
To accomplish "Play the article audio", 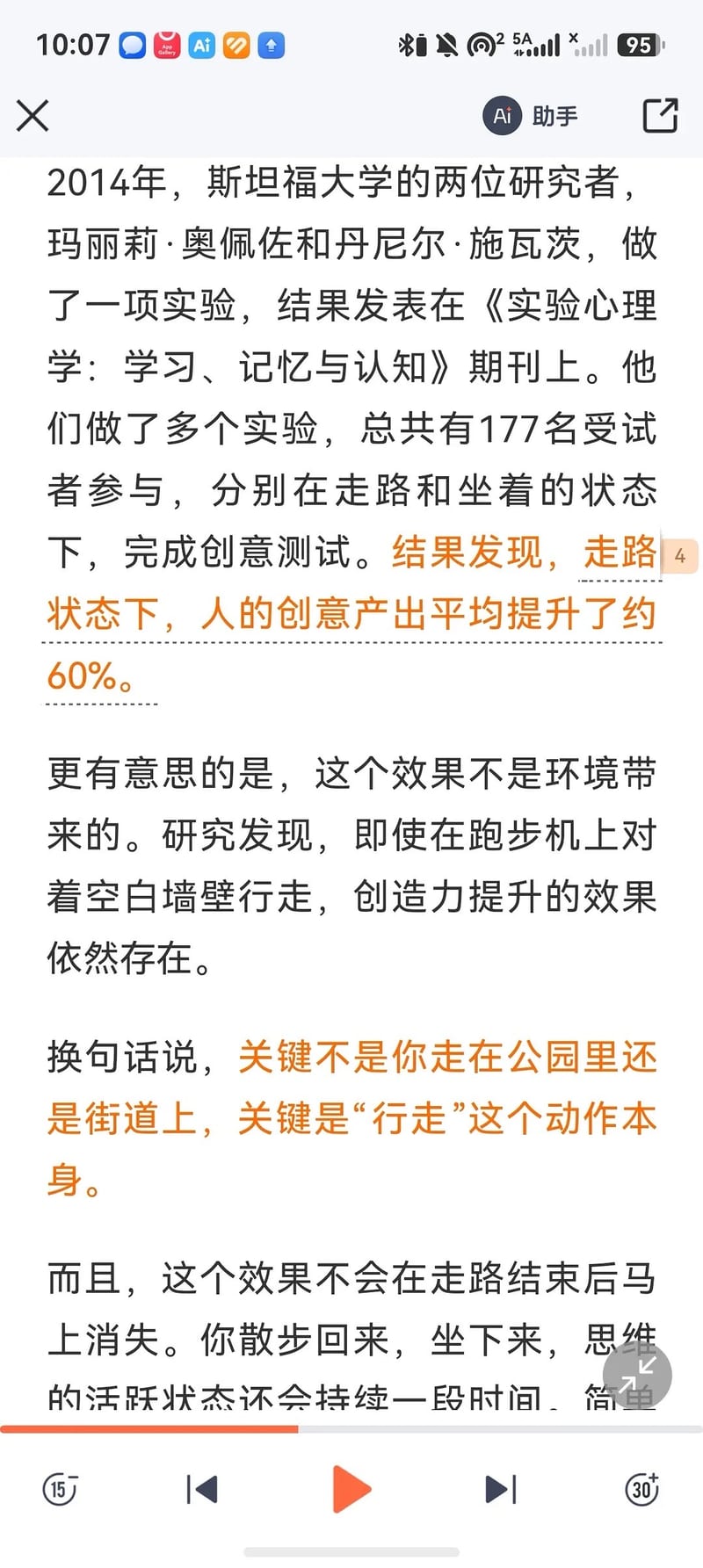I will click(x=351, y=1489).
